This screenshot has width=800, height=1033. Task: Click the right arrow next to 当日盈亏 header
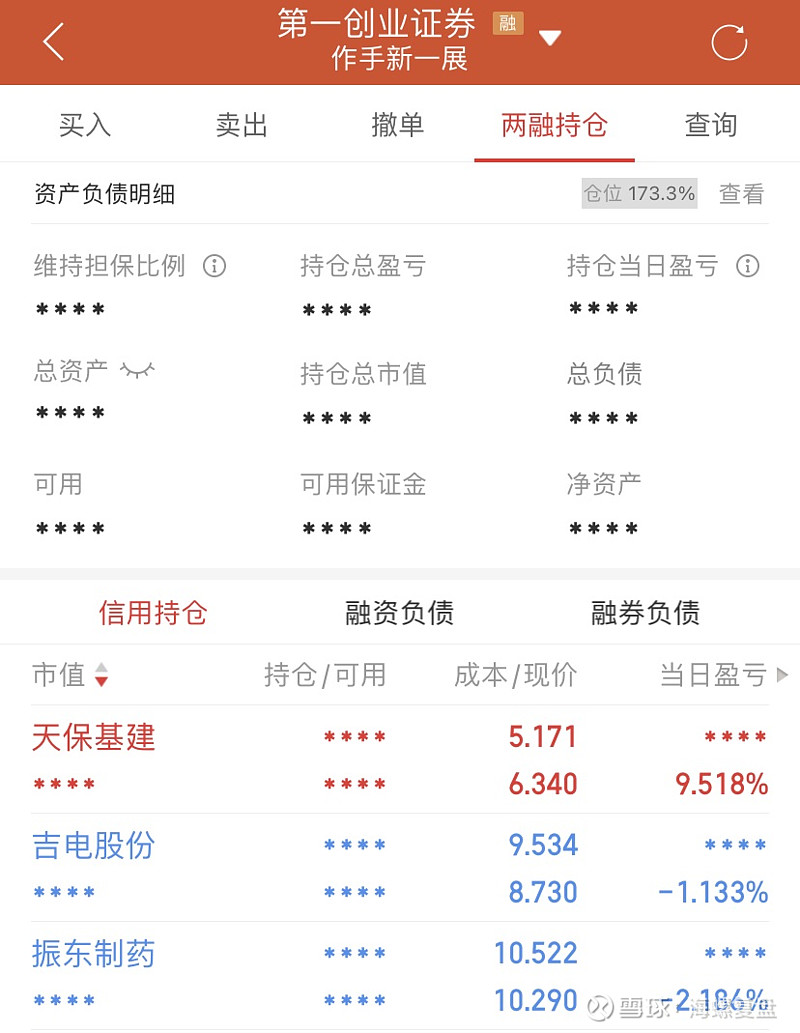click(784, 675)
